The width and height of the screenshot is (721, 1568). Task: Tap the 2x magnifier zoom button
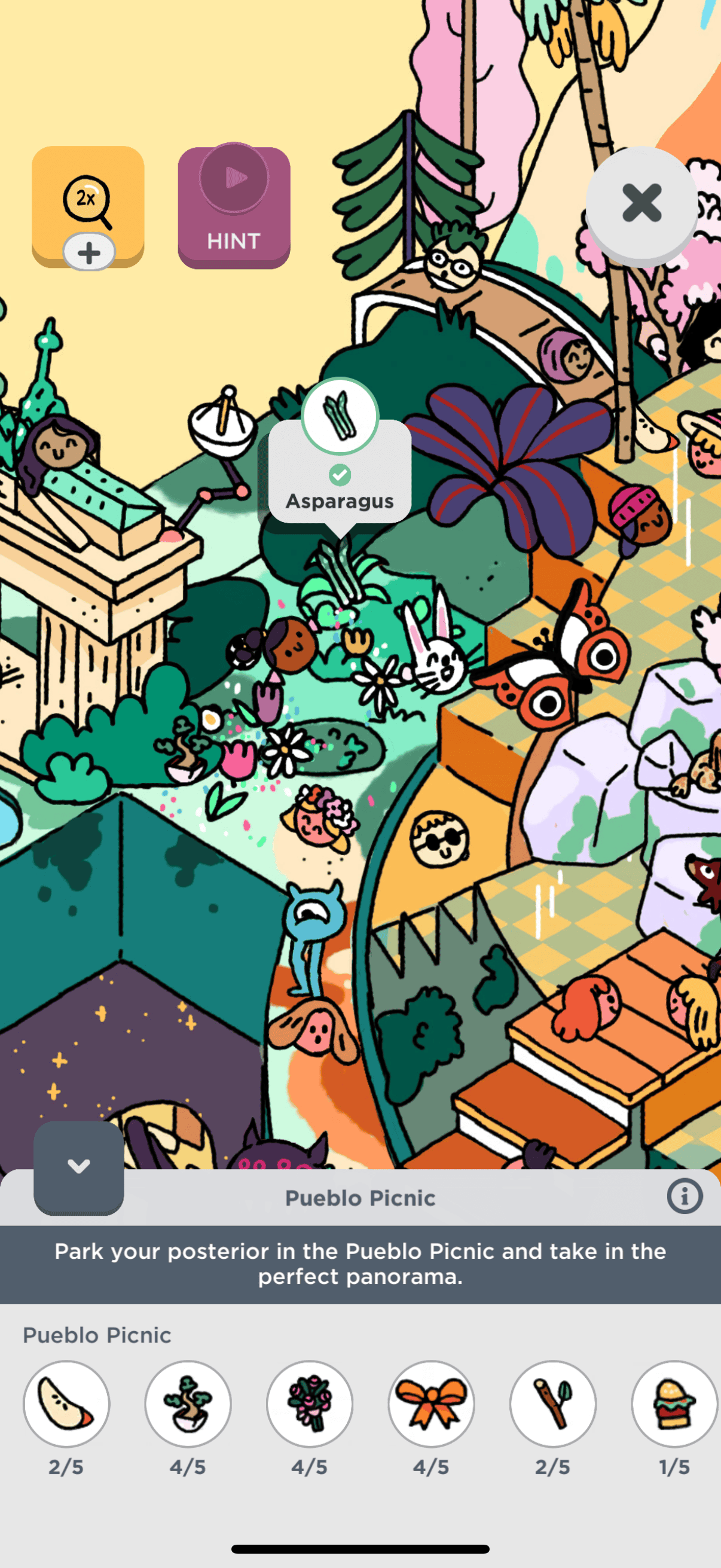(88, 201)
